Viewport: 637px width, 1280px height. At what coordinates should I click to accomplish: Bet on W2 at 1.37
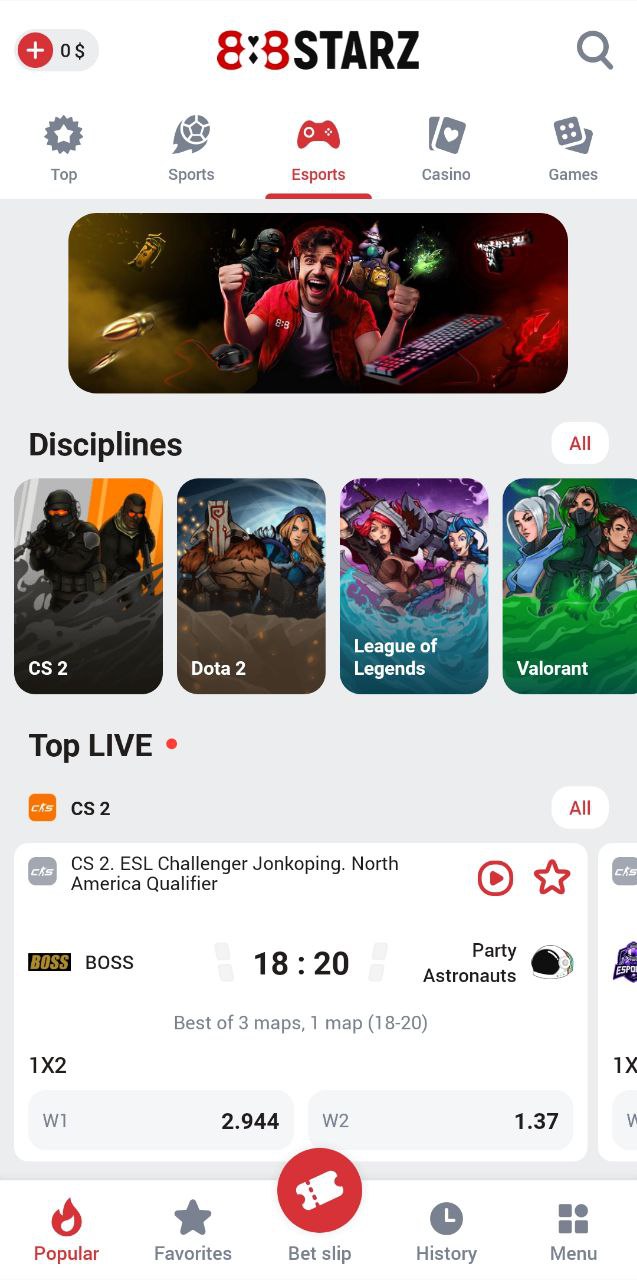(x=440, y=1121)
